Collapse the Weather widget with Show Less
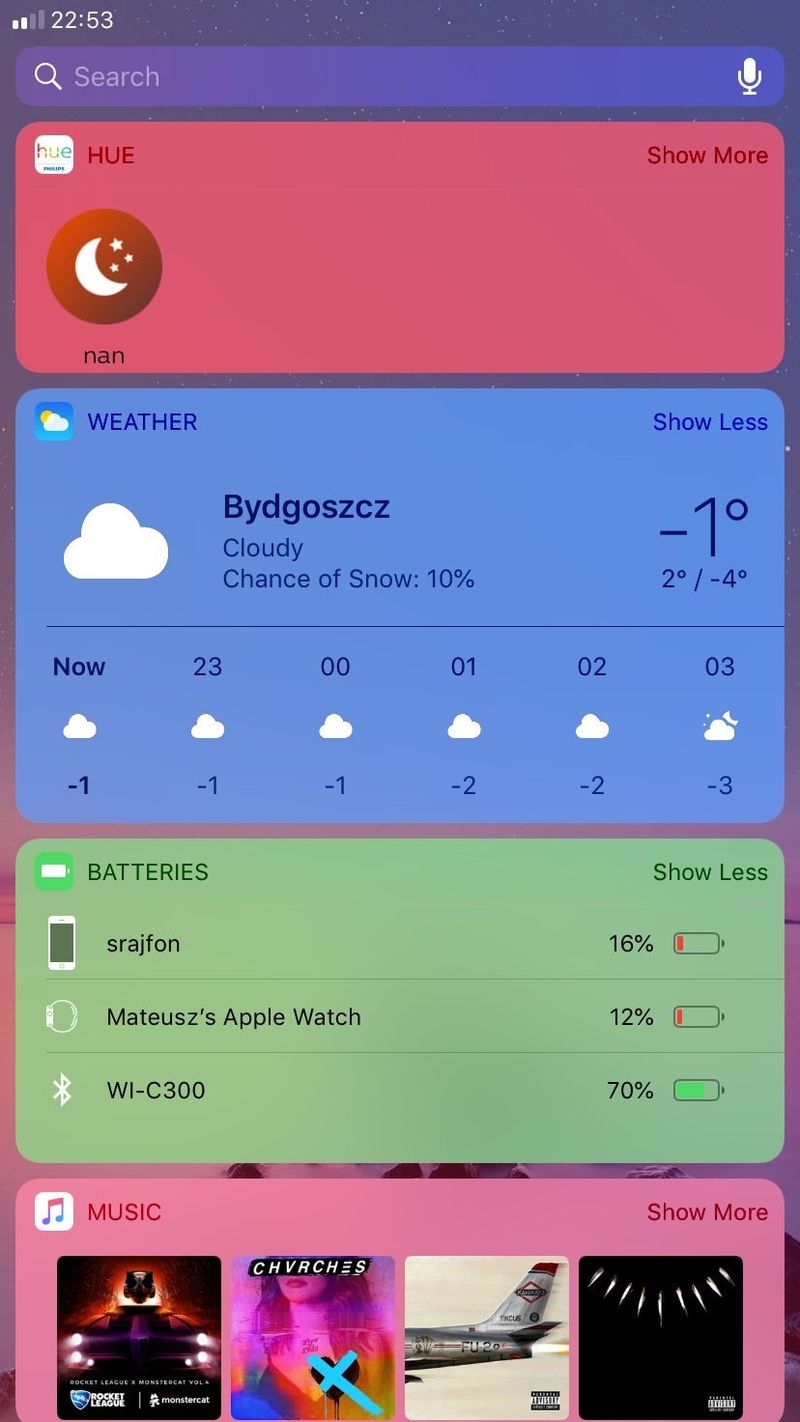 (x=710, y=422)
